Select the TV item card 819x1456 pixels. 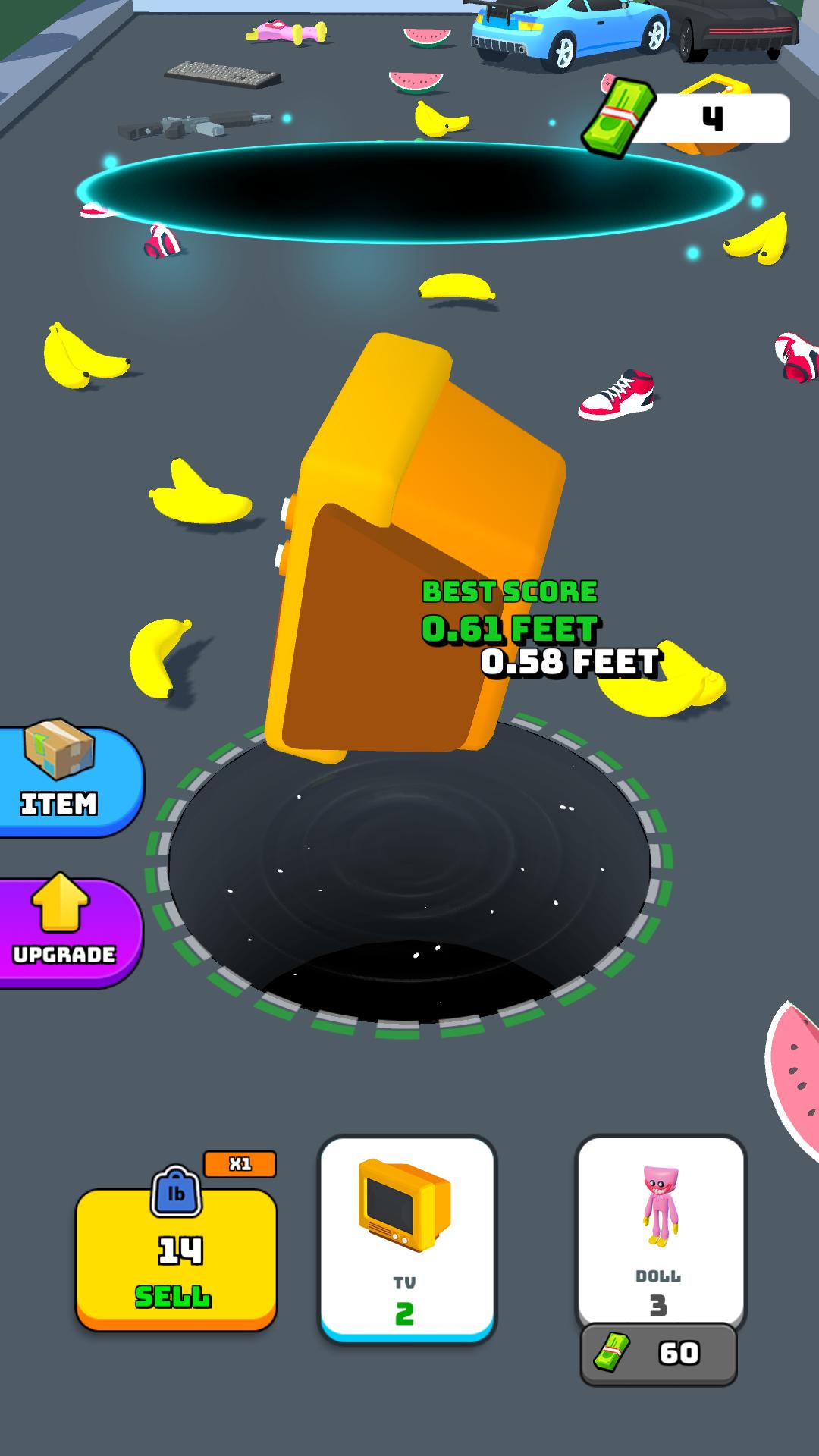[406, 1236]
